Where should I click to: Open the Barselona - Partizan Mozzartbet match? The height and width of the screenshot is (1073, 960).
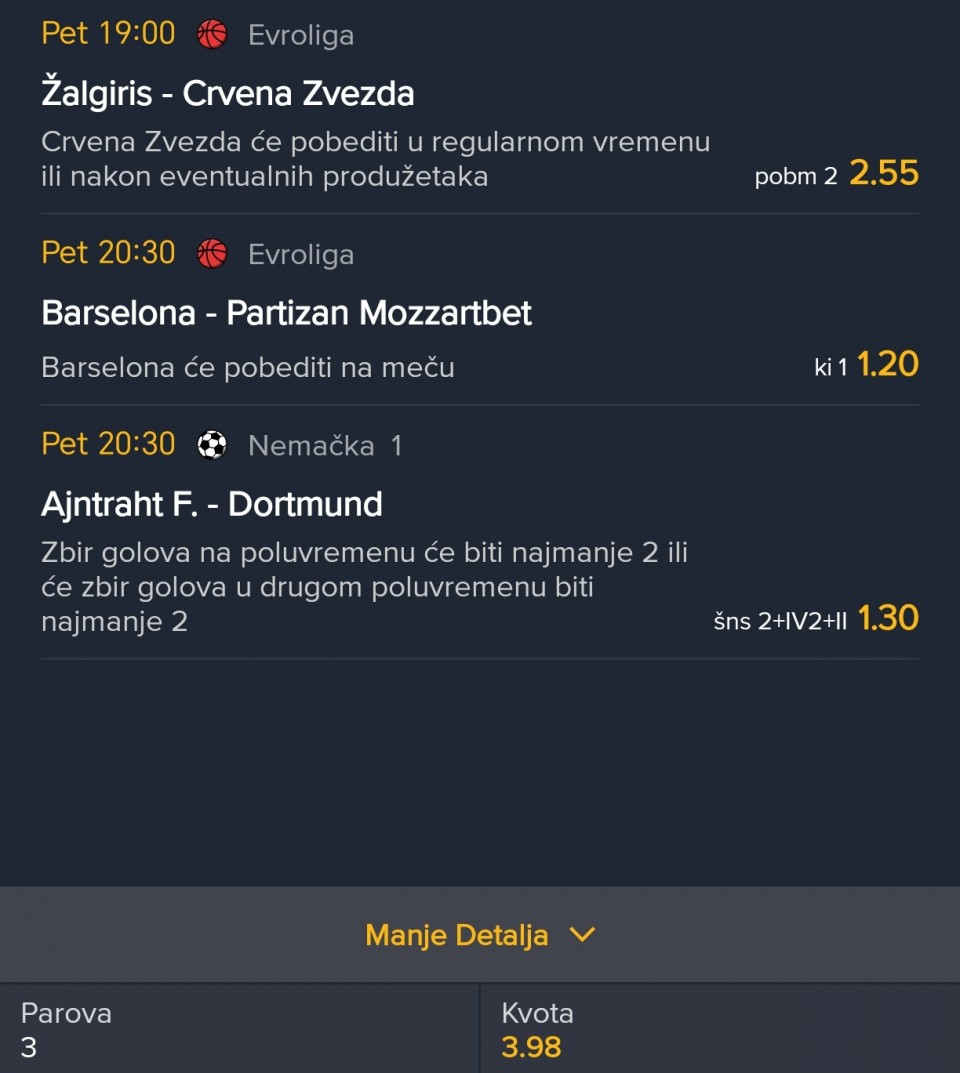(x=286, y=313)
